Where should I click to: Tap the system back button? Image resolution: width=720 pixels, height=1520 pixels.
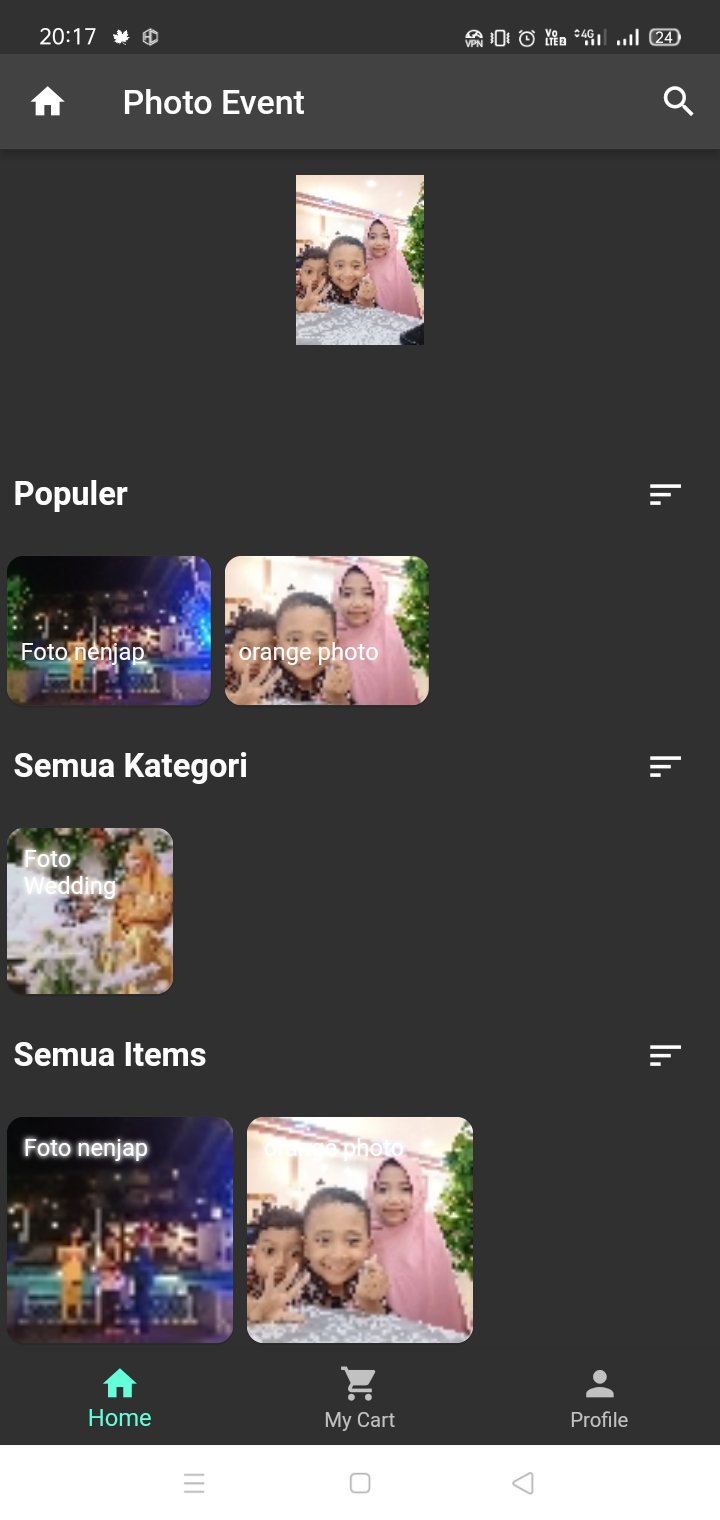pyautogui.click(x=523, y=1483)
